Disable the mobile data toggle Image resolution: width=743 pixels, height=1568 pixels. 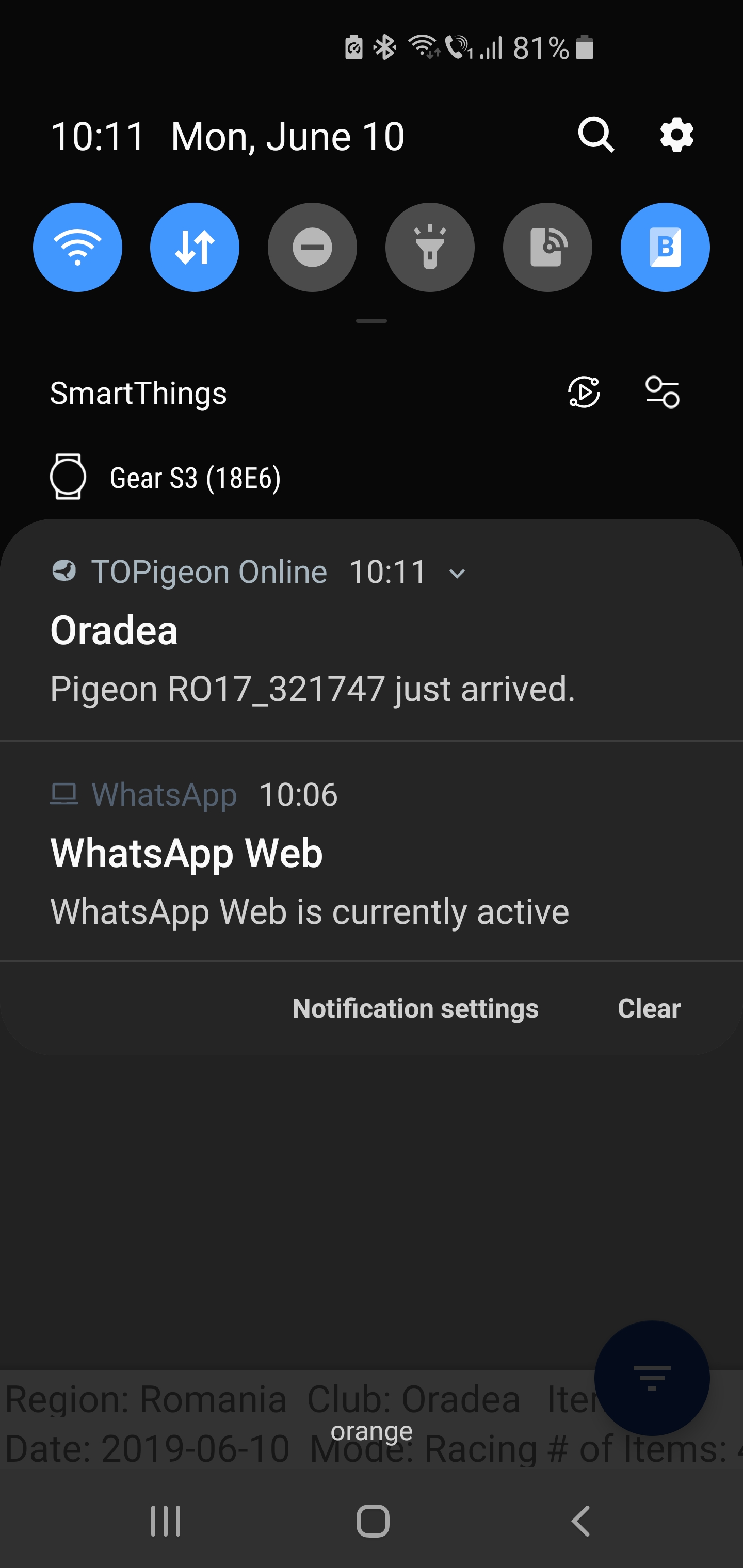pyautogui.click(x=195, y=247)
